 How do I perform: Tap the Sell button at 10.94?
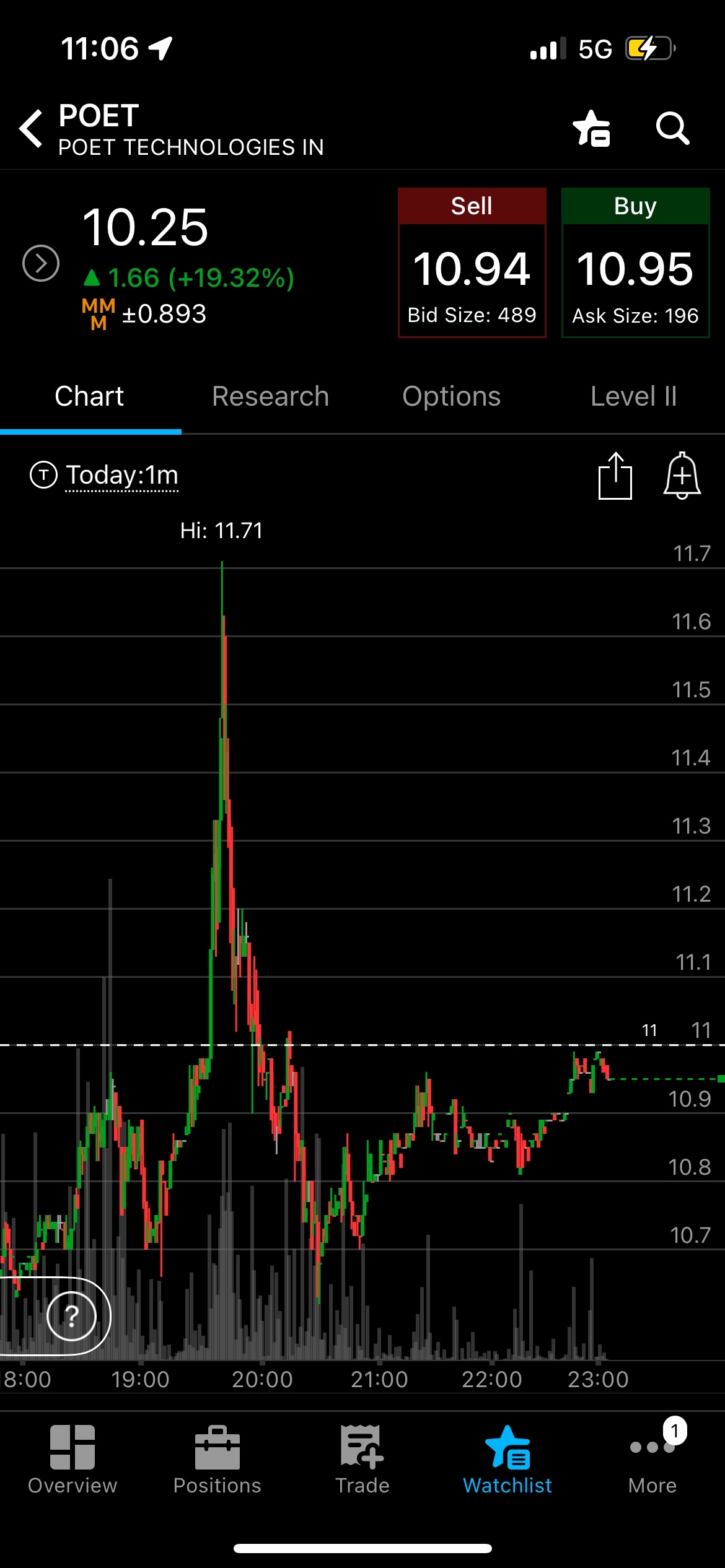472,263
